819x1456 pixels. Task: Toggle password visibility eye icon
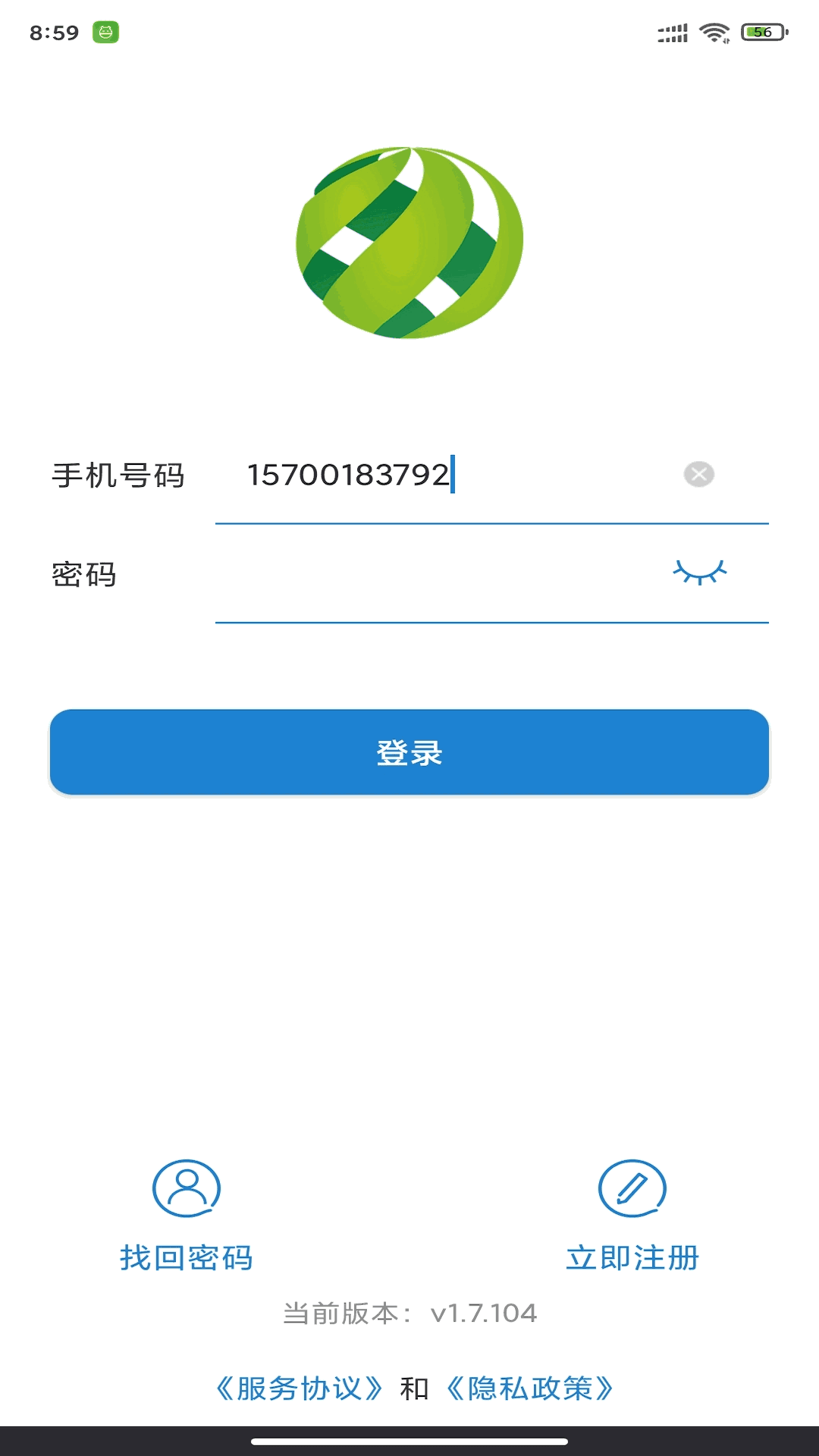(x=700, y=572)
